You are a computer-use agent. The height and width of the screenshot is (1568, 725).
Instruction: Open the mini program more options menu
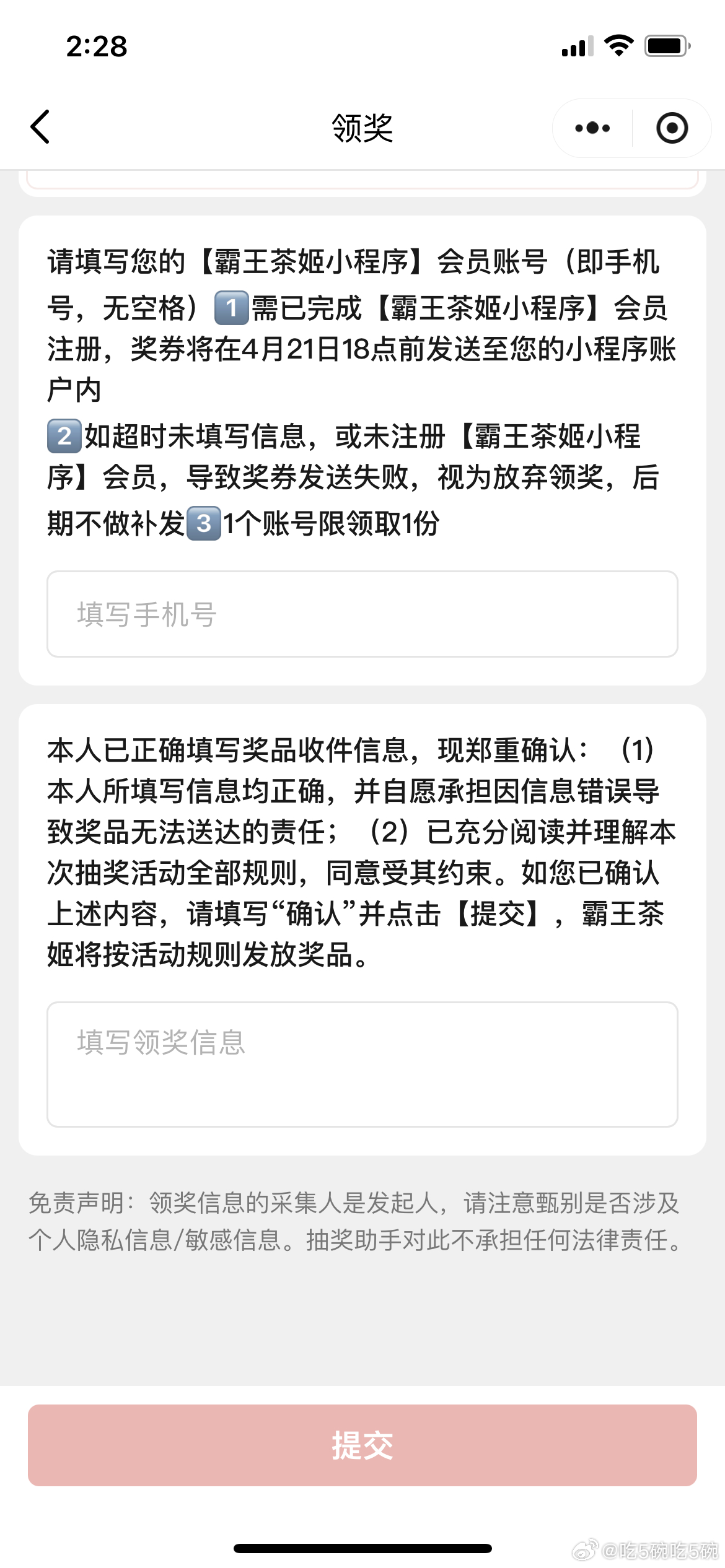pos(592,128)
